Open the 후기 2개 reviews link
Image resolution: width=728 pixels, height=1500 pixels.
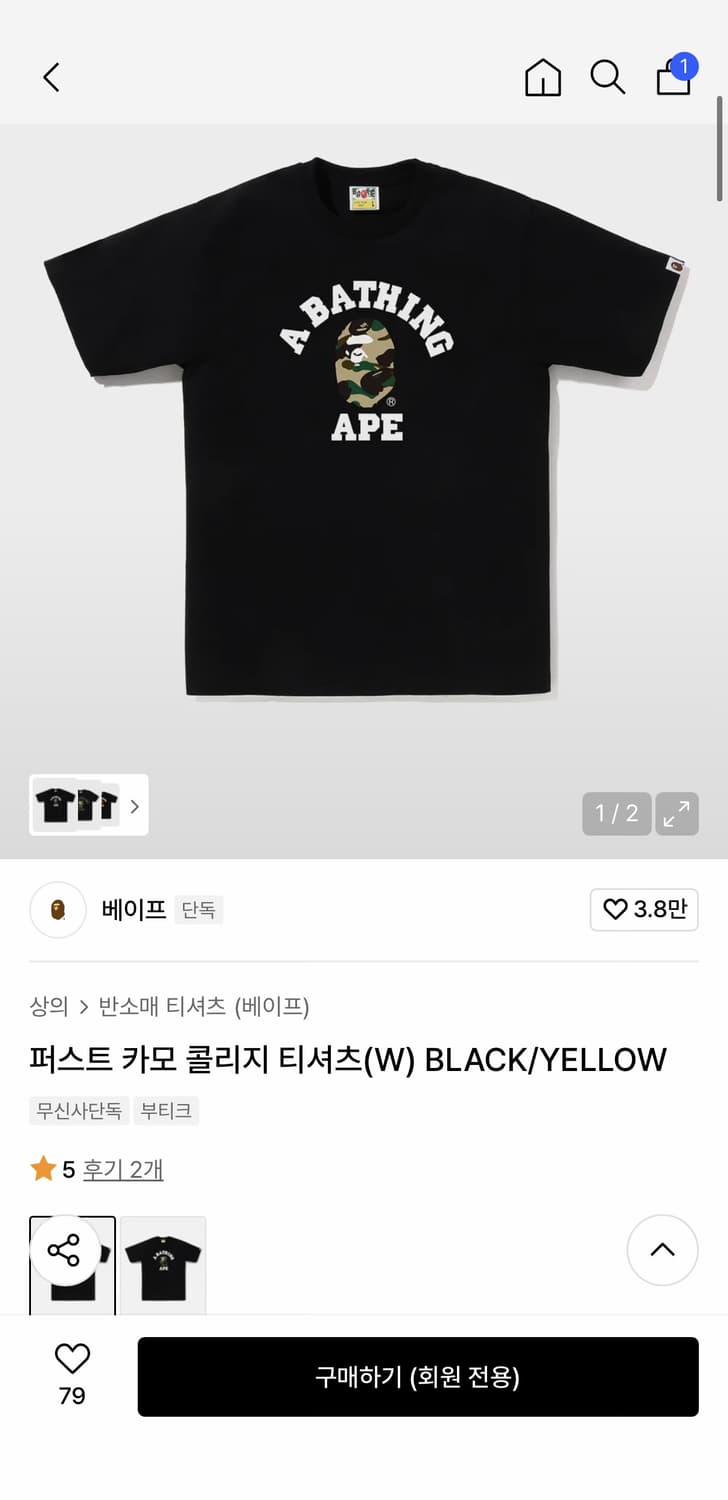click(122, 1168)
